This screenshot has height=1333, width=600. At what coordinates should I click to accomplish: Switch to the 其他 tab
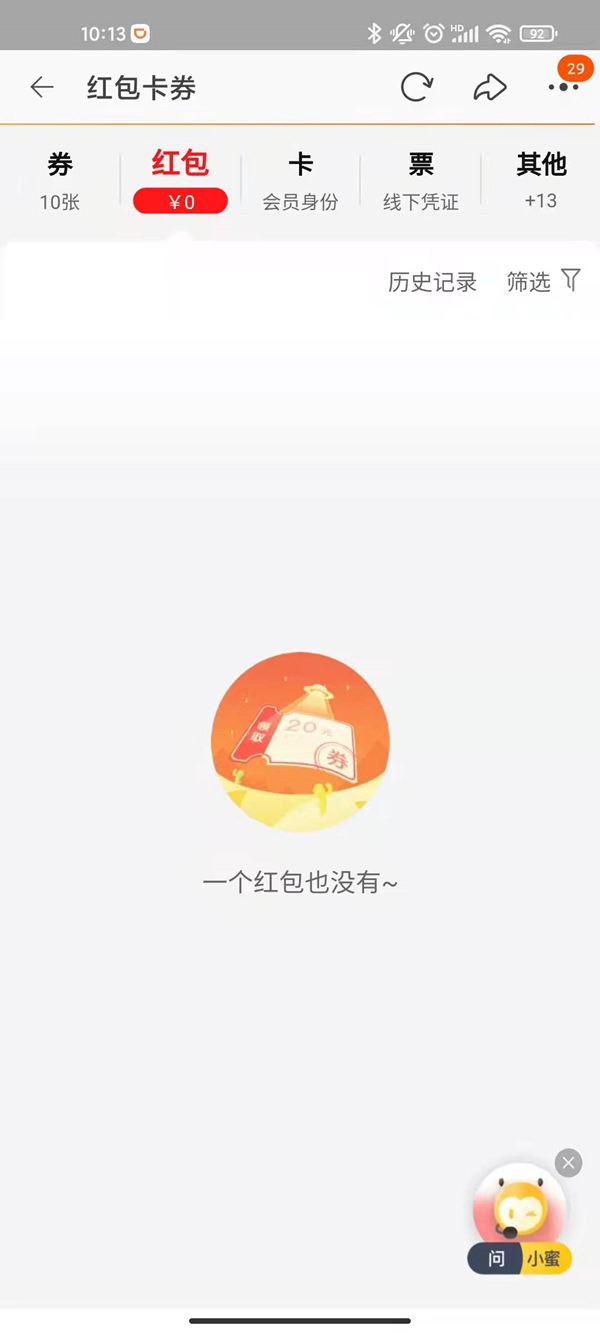(541, 180)
